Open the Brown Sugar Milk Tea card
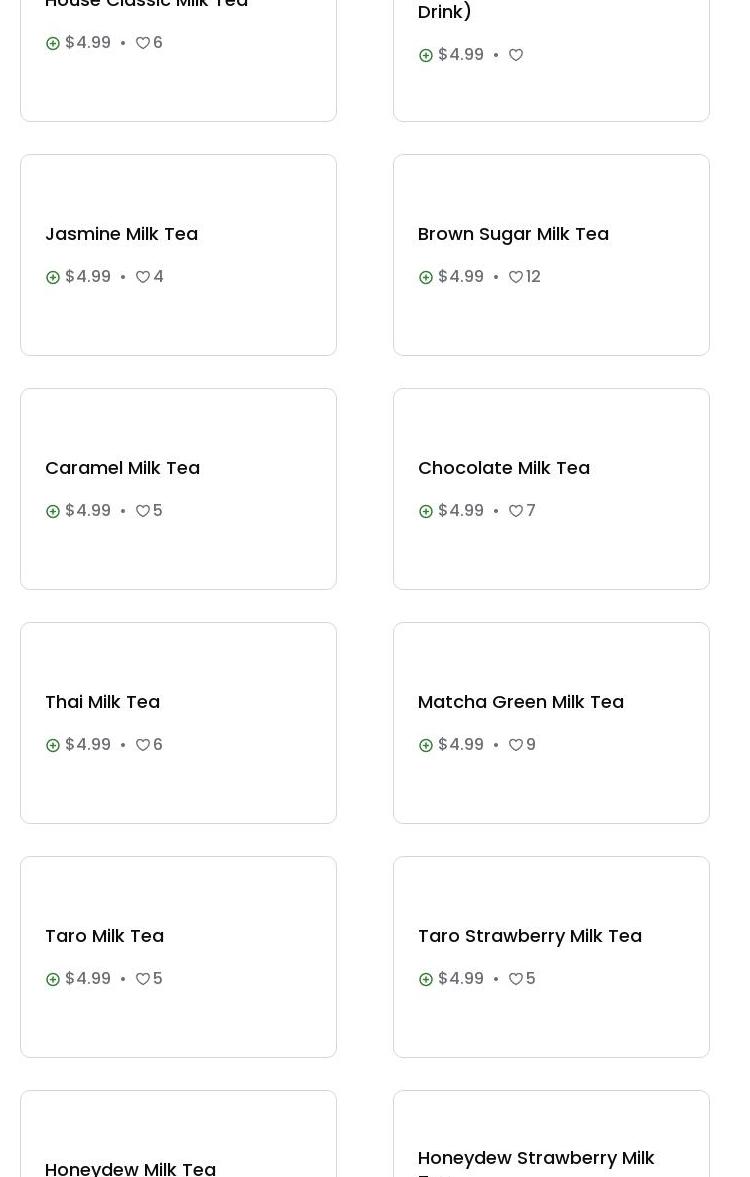Viewport: 750px width, 1177px height. point(513,234)
